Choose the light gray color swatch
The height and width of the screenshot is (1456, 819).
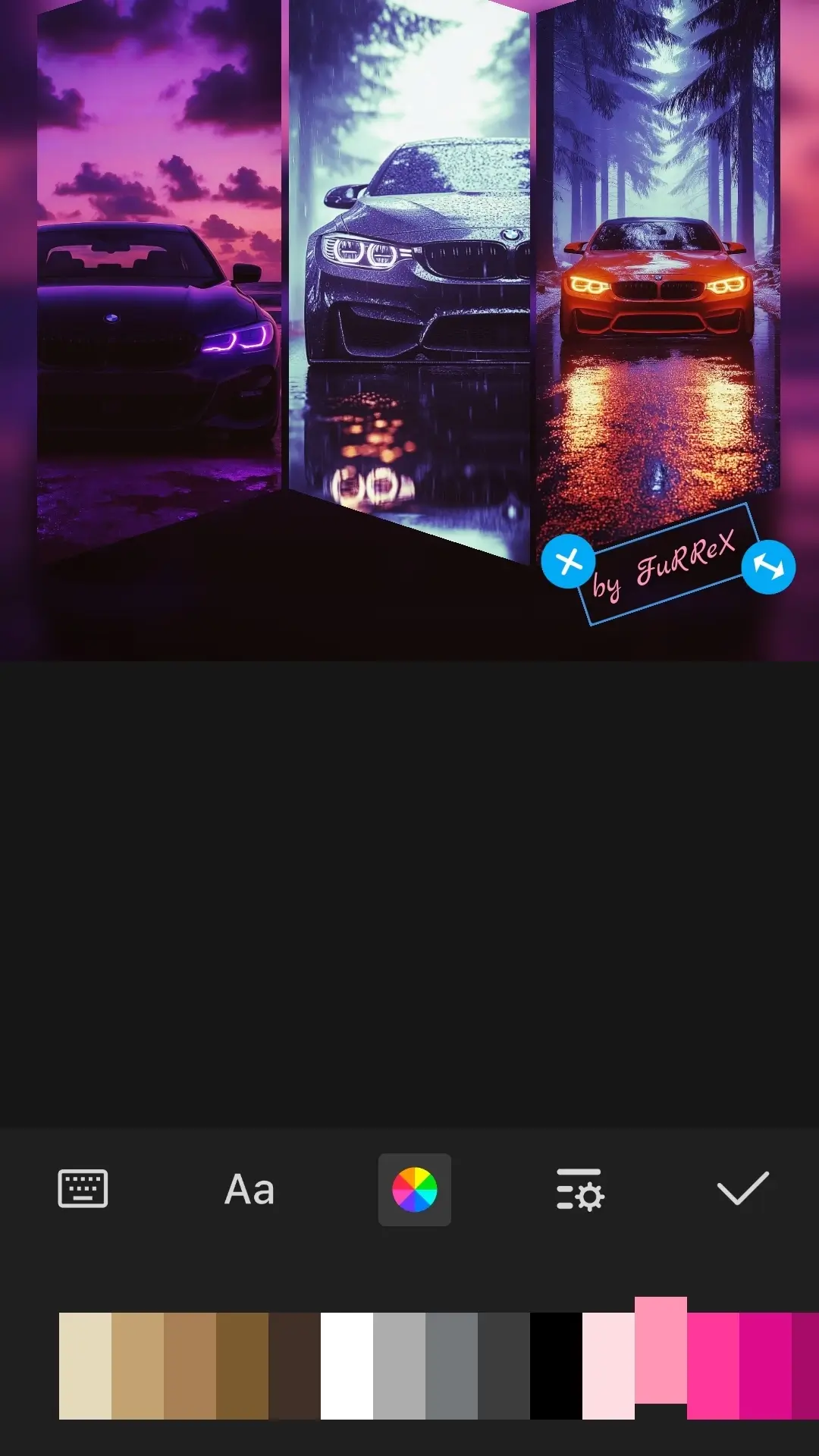point(399,1365)
